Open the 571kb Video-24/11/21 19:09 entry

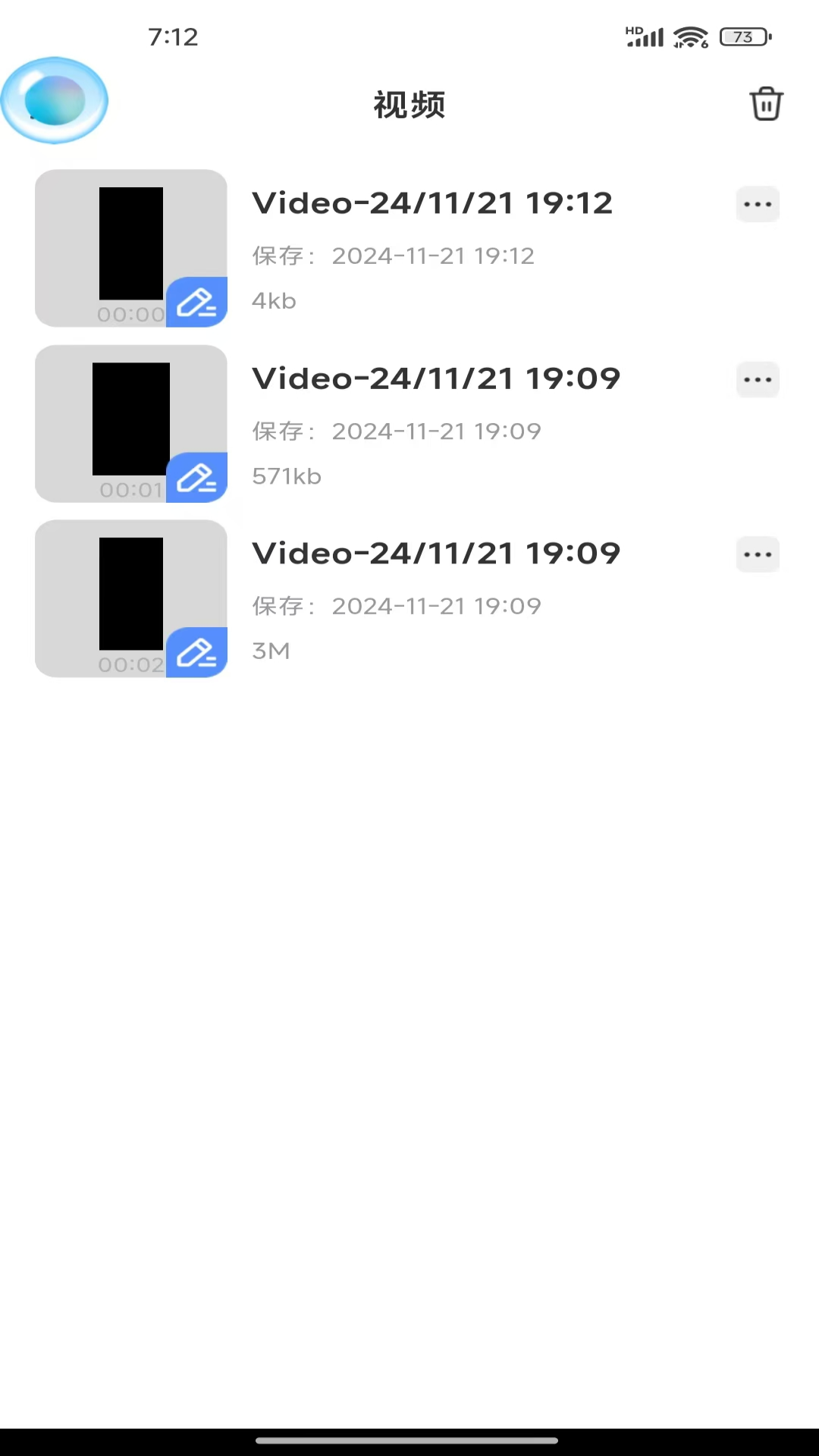point(436,378)
